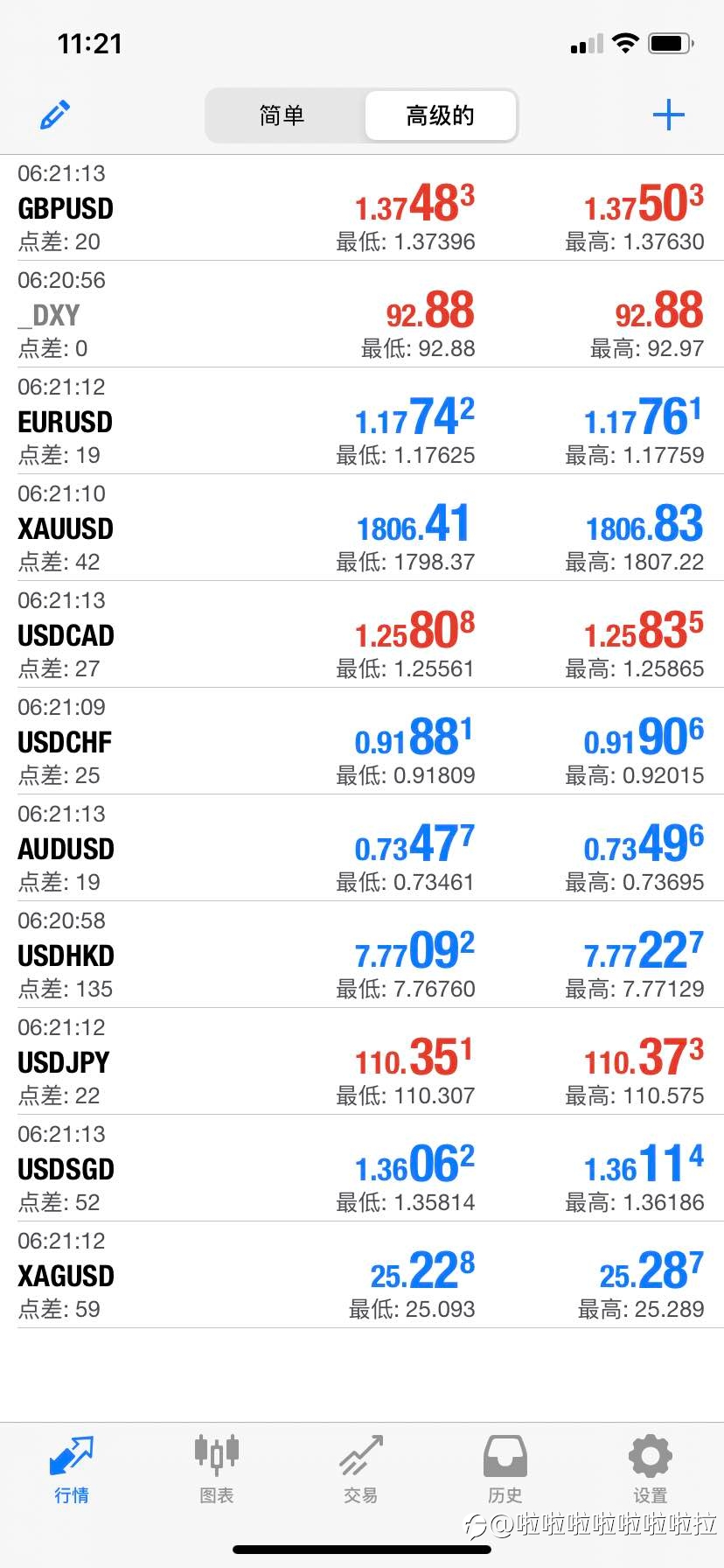The width and height of the screenshot is (724, 1568).
Task: Tap the pencil edit icon
Action: 55,115
